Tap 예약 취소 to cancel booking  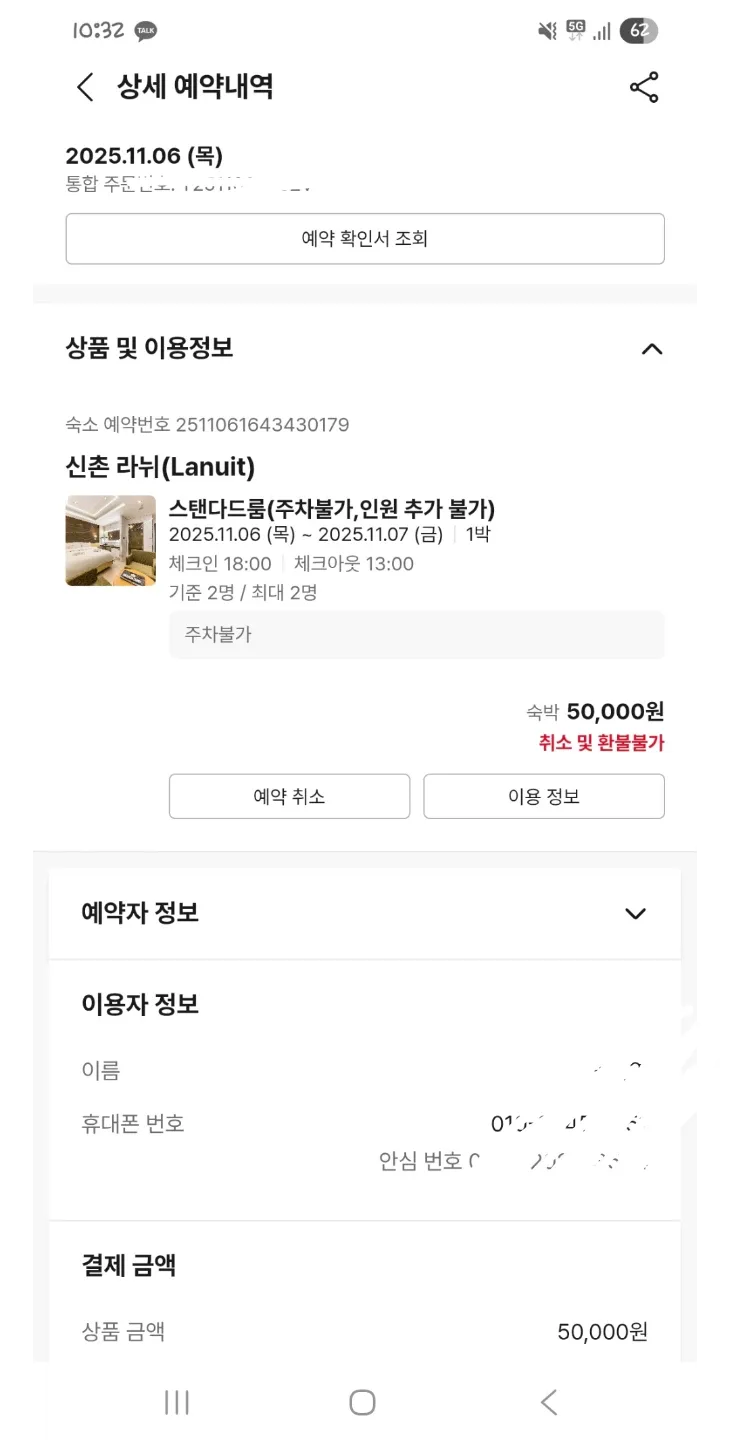point(289,796)
